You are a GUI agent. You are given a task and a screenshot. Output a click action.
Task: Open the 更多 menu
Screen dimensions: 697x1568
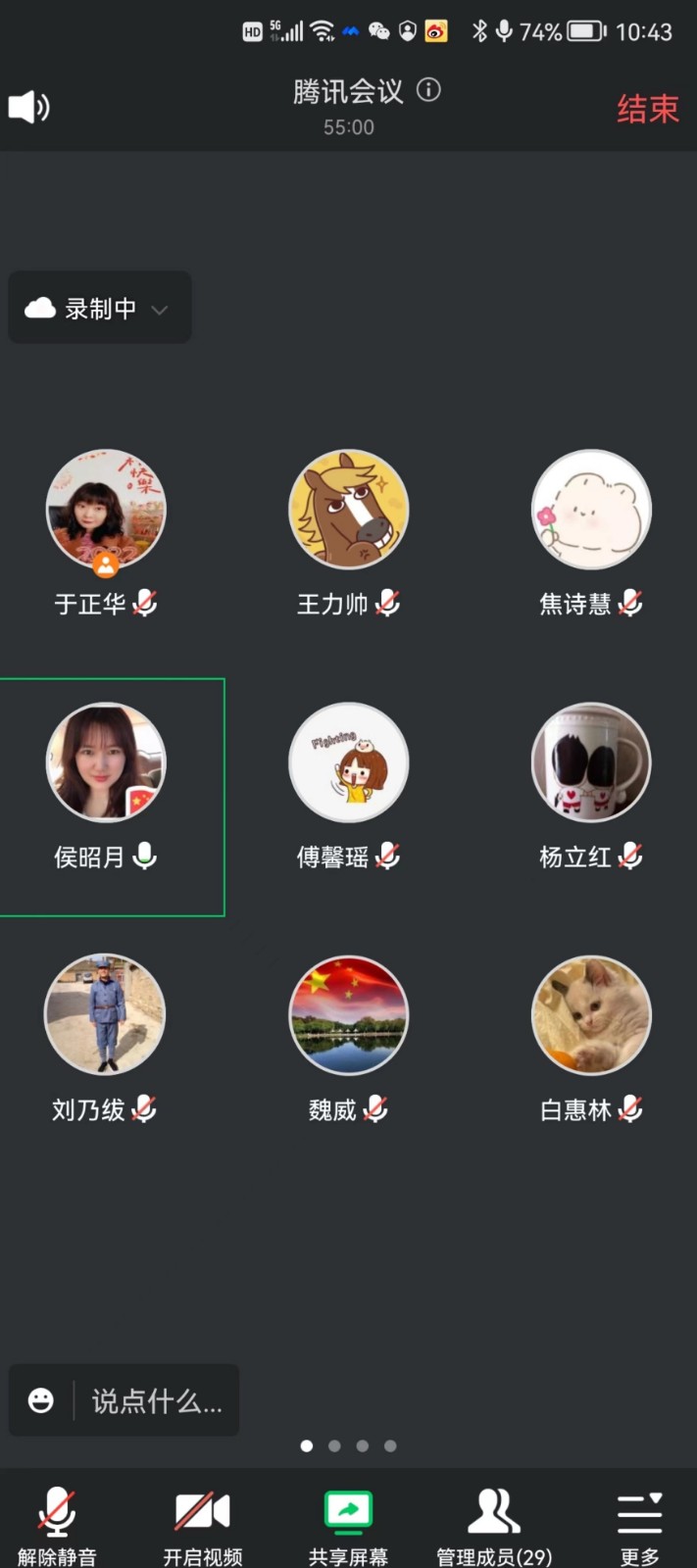(639, 1524)
